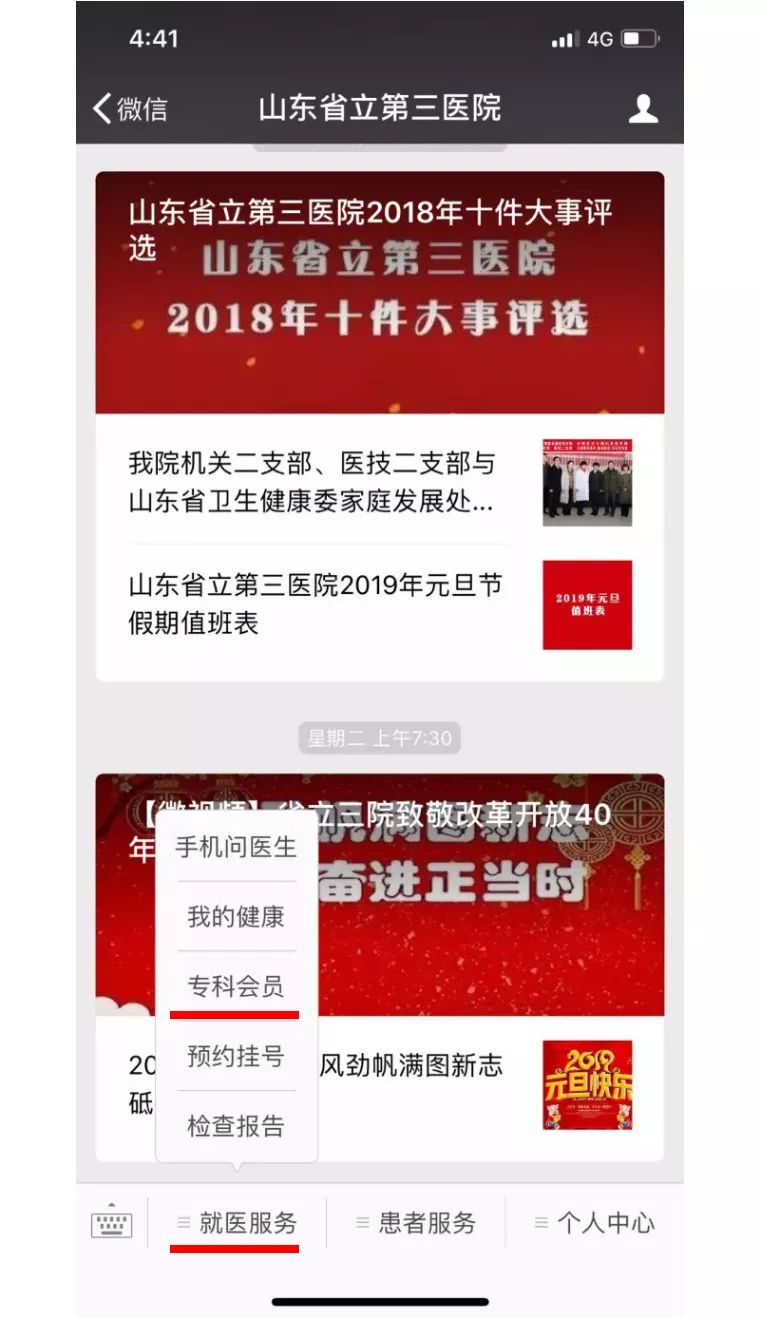Open 检查报告 in the popup menu
The width and height of the screenshot is (760, 1317).
click(x=236, y=1126)
